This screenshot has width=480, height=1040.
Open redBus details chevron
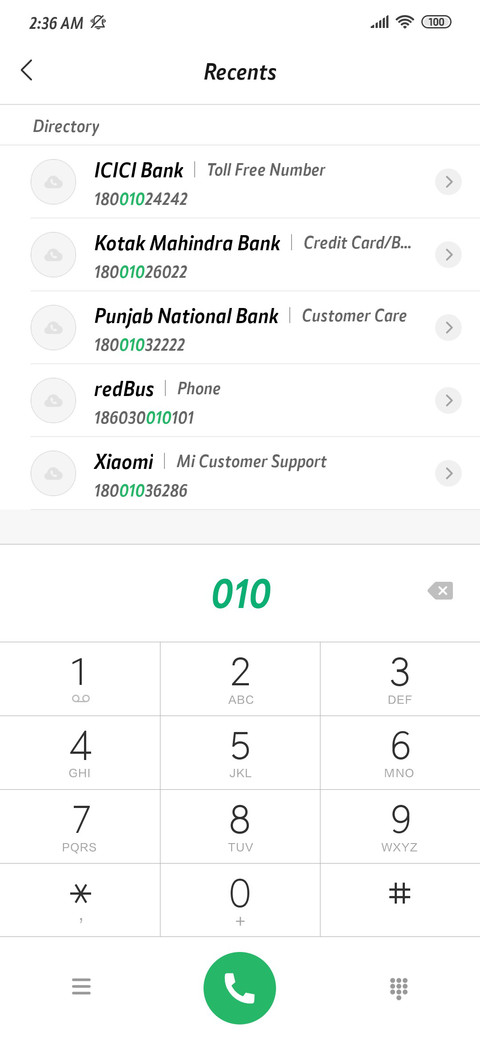pyautogui.click(x=448, y=401)
